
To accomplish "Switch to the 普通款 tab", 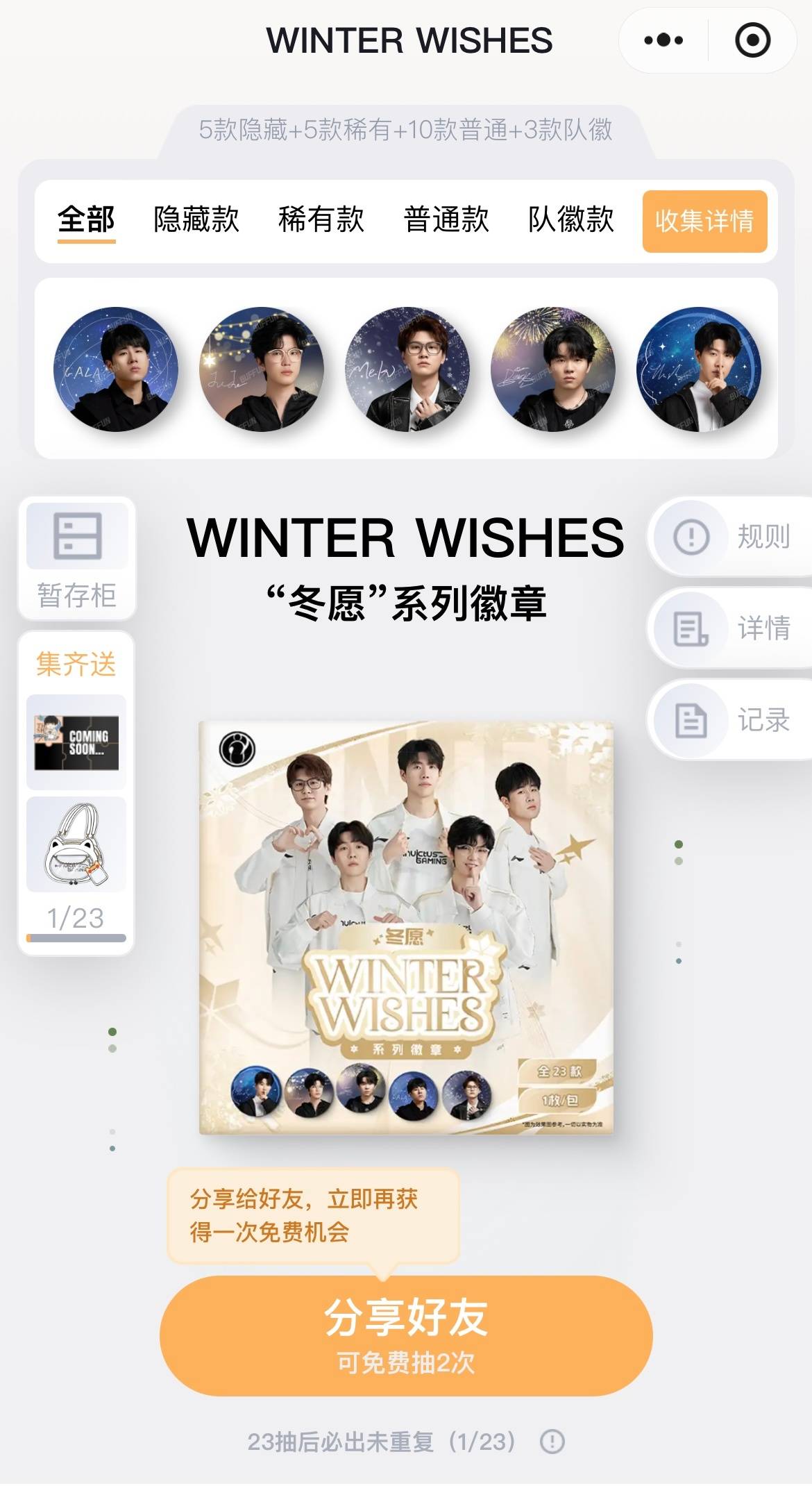I will 446,221.
